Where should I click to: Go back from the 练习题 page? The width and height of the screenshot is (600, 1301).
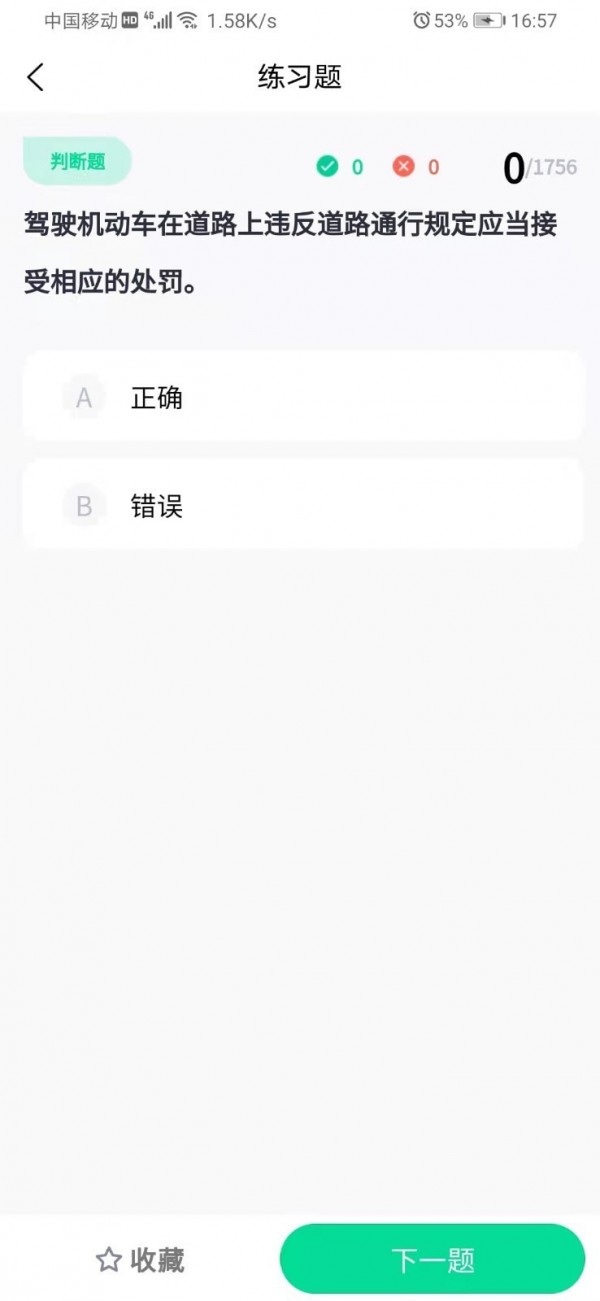pyautogui.click(x=36, y=77)
